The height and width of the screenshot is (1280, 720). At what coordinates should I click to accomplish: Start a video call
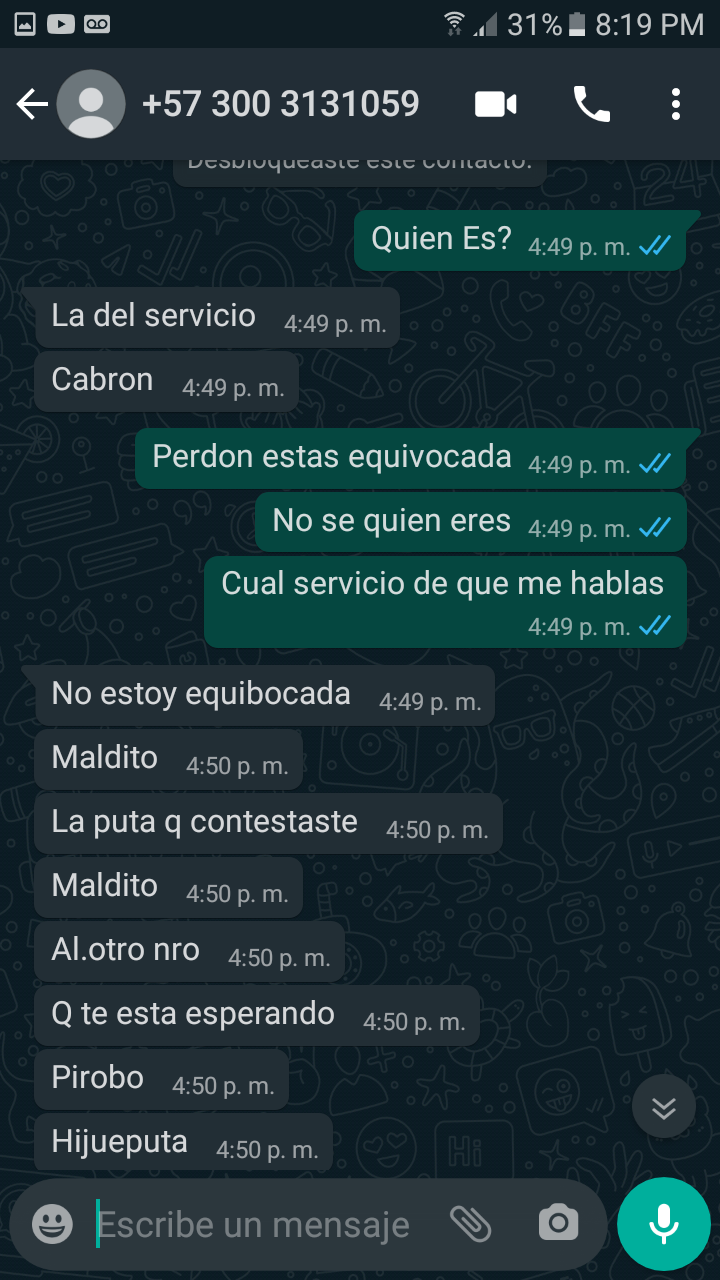pos(496,104)
